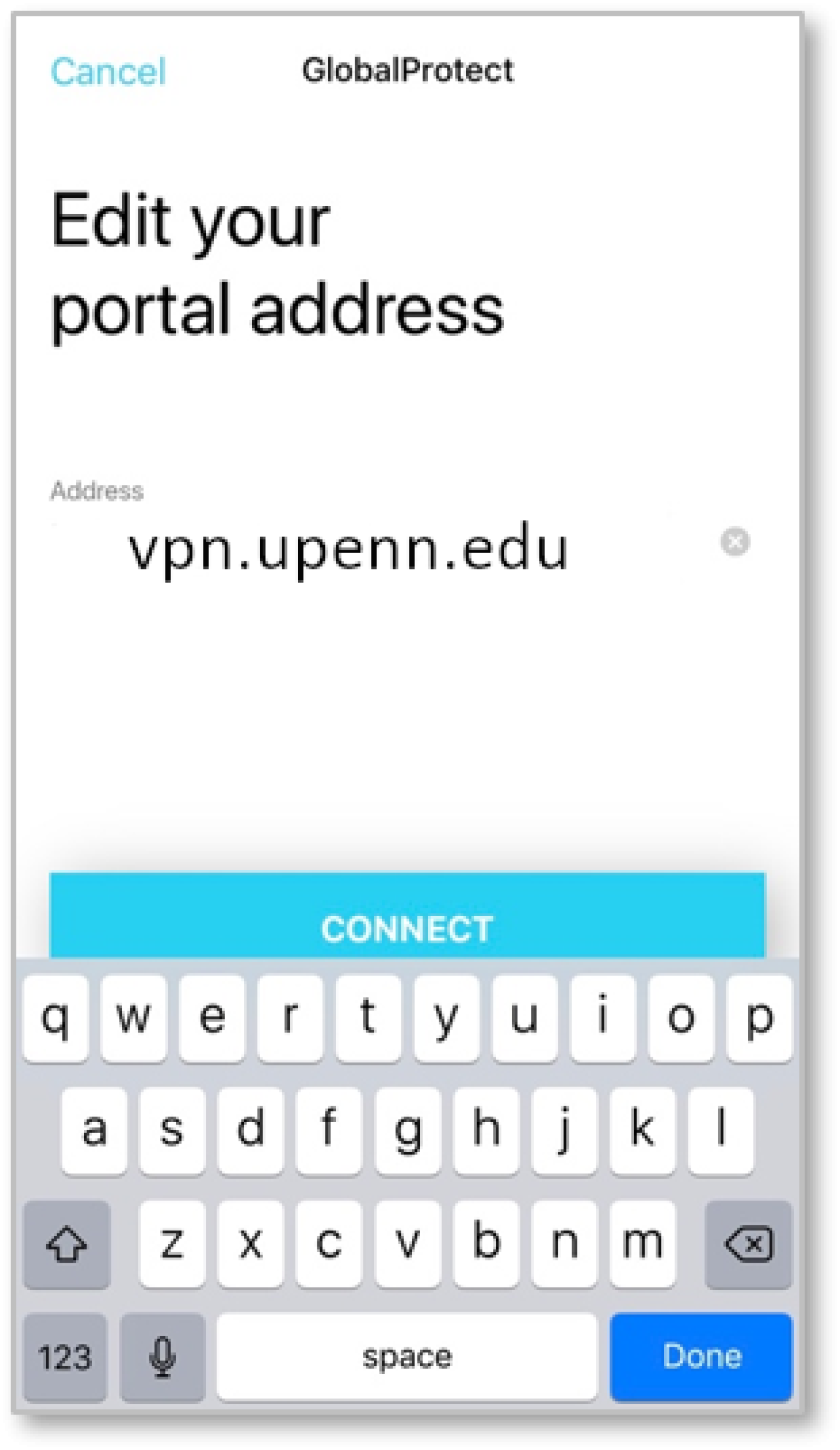The height and width of the screenshot is (1450, 840).
Task: Tap the Address field with vpn.upenn.edu
Action: (348, 548)
